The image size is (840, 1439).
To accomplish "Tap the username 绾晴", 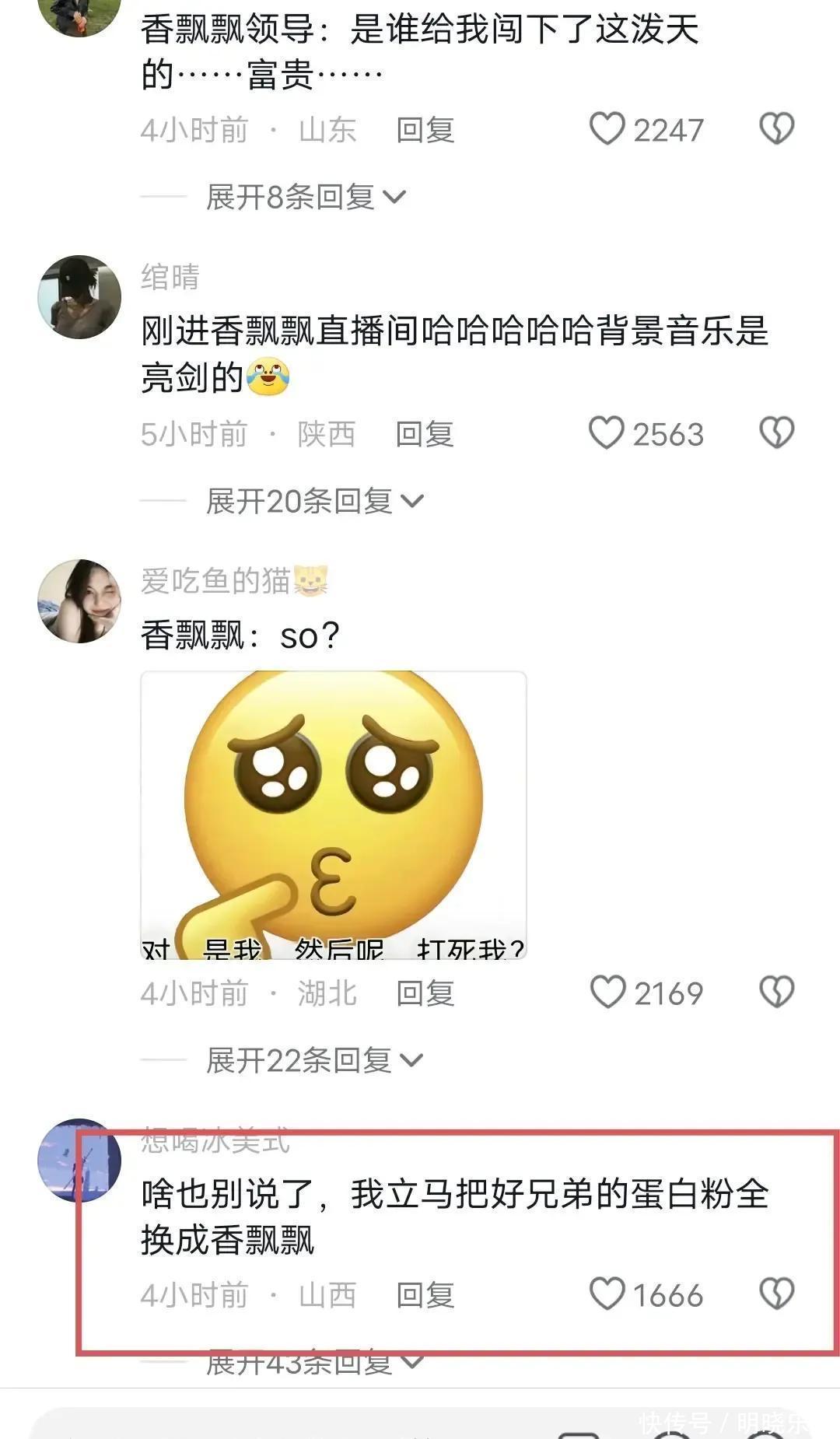I will (x=170, y=277).
